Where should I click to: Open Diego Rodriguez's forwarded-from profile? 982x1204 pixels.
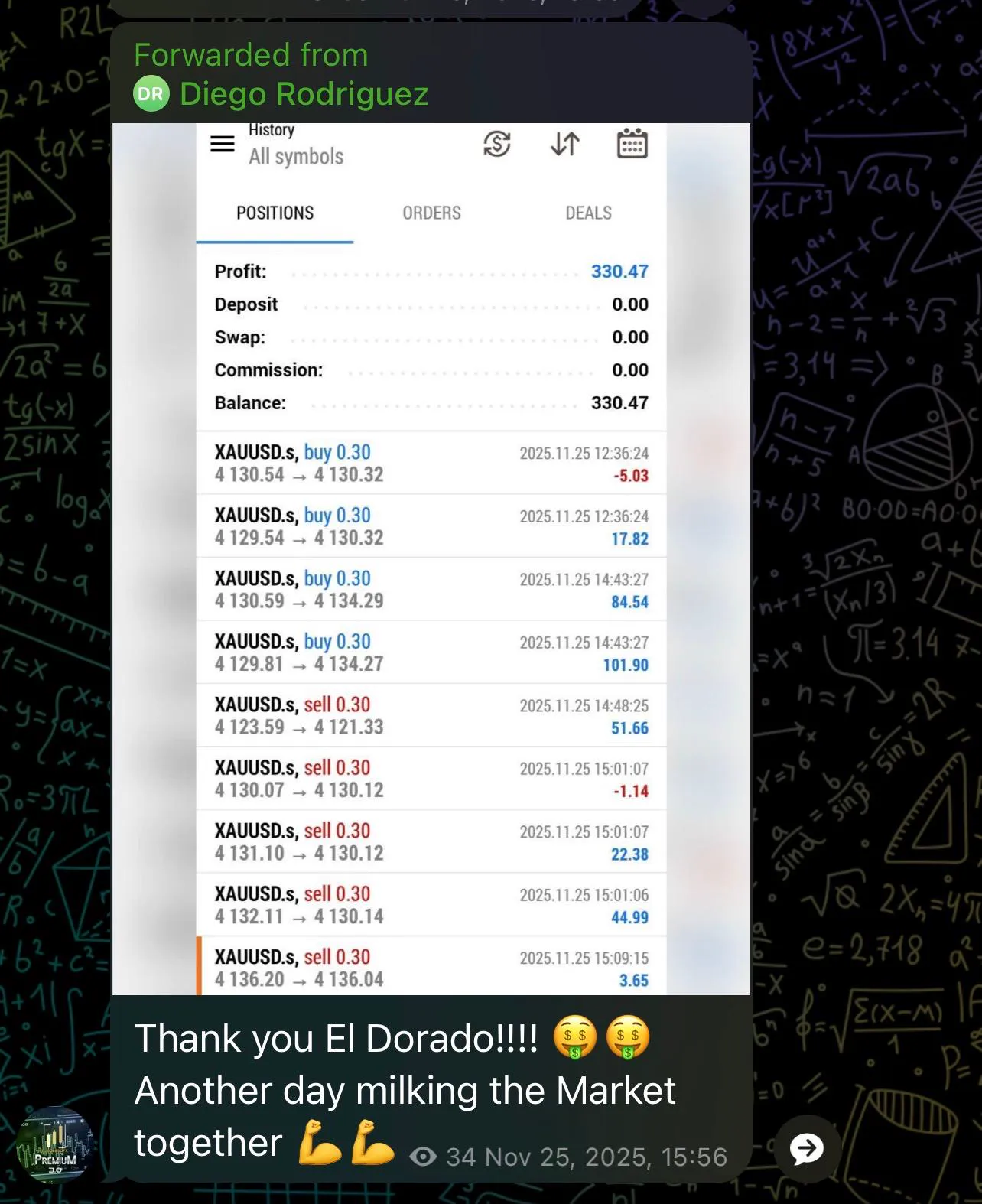pyautogui.click(x=303, y=94)
